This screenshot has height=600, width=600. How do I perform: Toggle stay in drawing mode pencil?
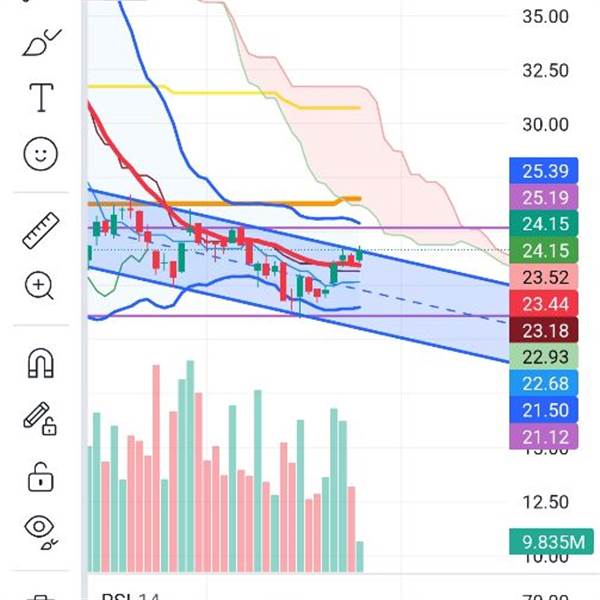(40, 417)
